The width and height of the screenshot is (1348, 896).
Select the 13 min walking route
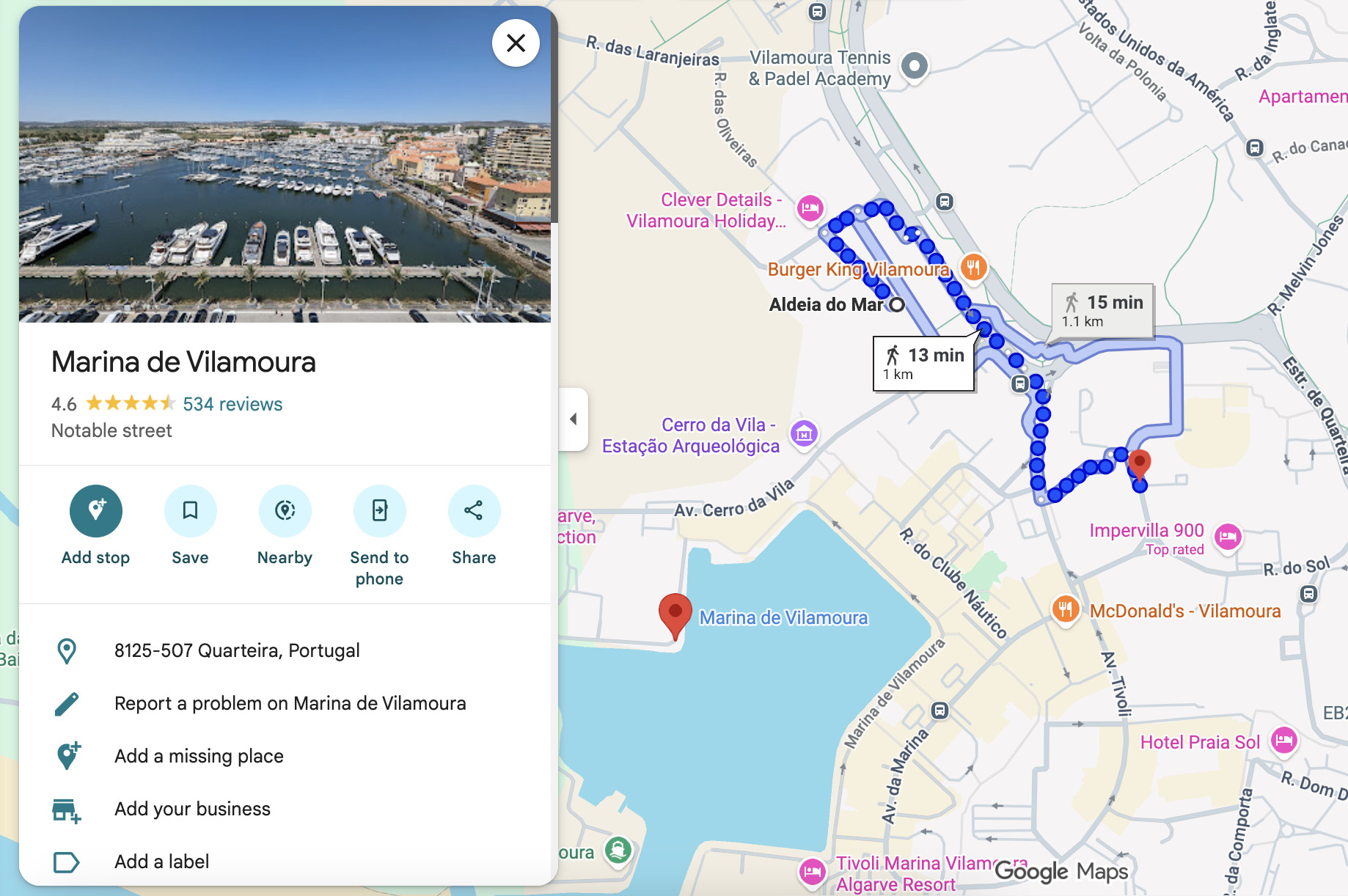click(x=923, y=363)
